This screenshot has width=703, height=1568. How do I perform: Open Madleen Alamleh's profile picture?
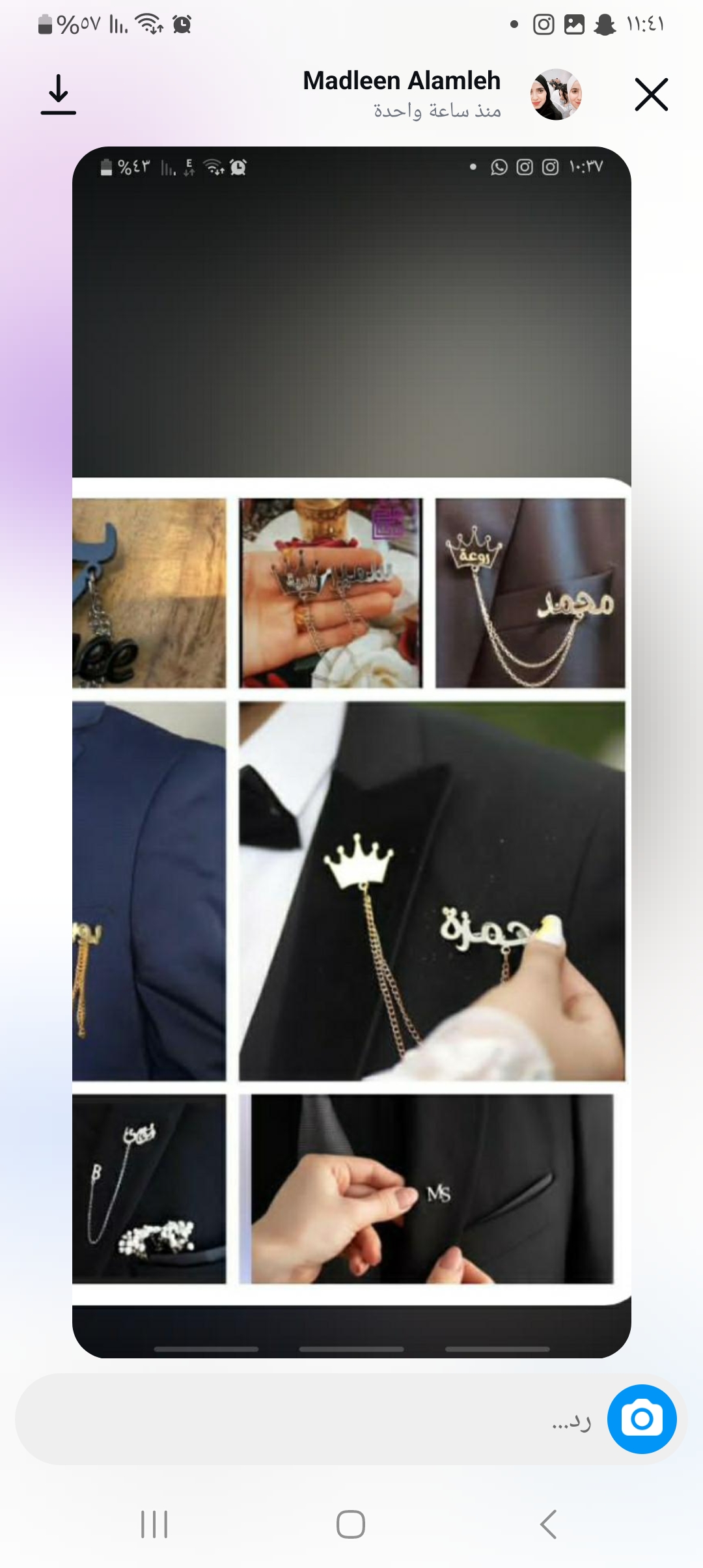pos(556,95)
